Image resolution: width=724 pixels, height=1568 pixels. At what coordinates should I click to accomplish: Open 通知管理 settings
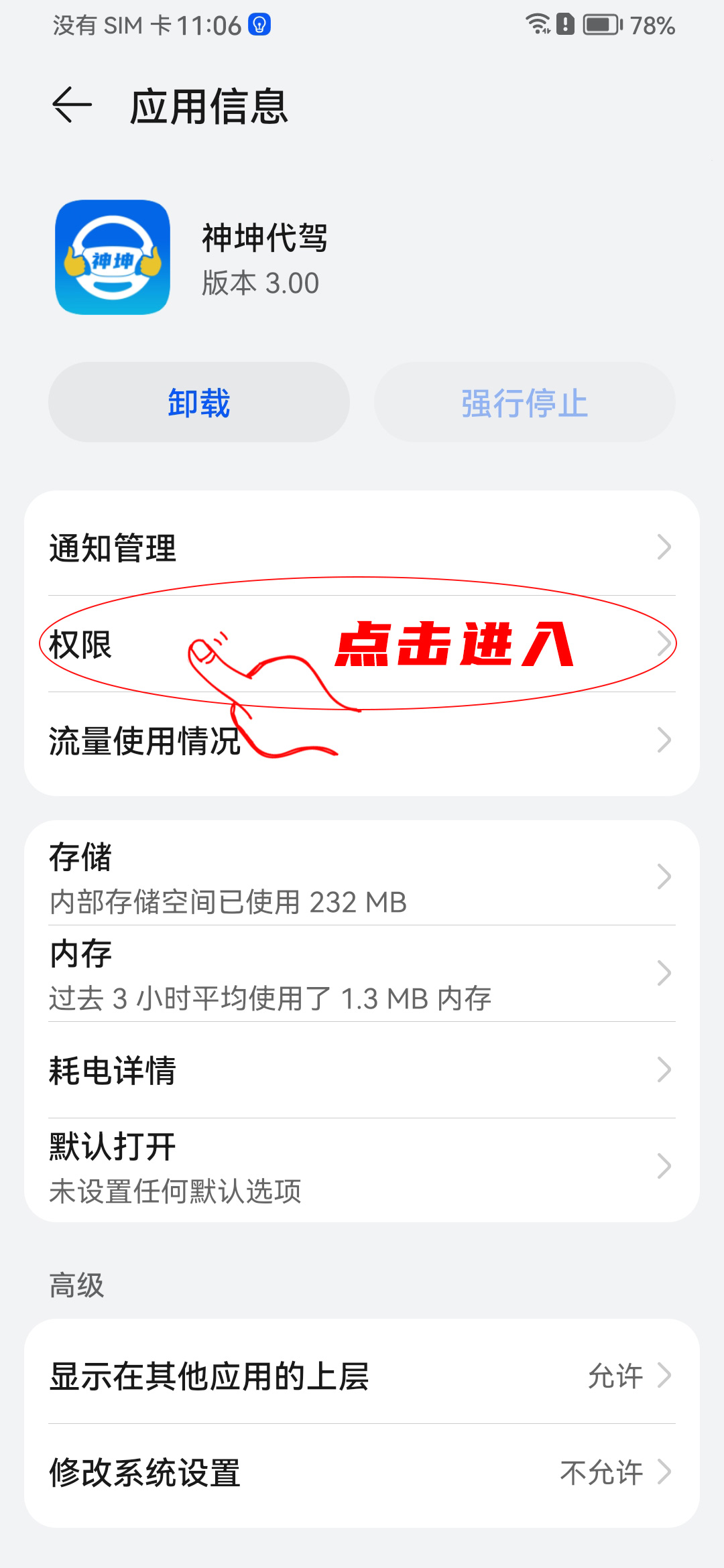click(362, 547)
